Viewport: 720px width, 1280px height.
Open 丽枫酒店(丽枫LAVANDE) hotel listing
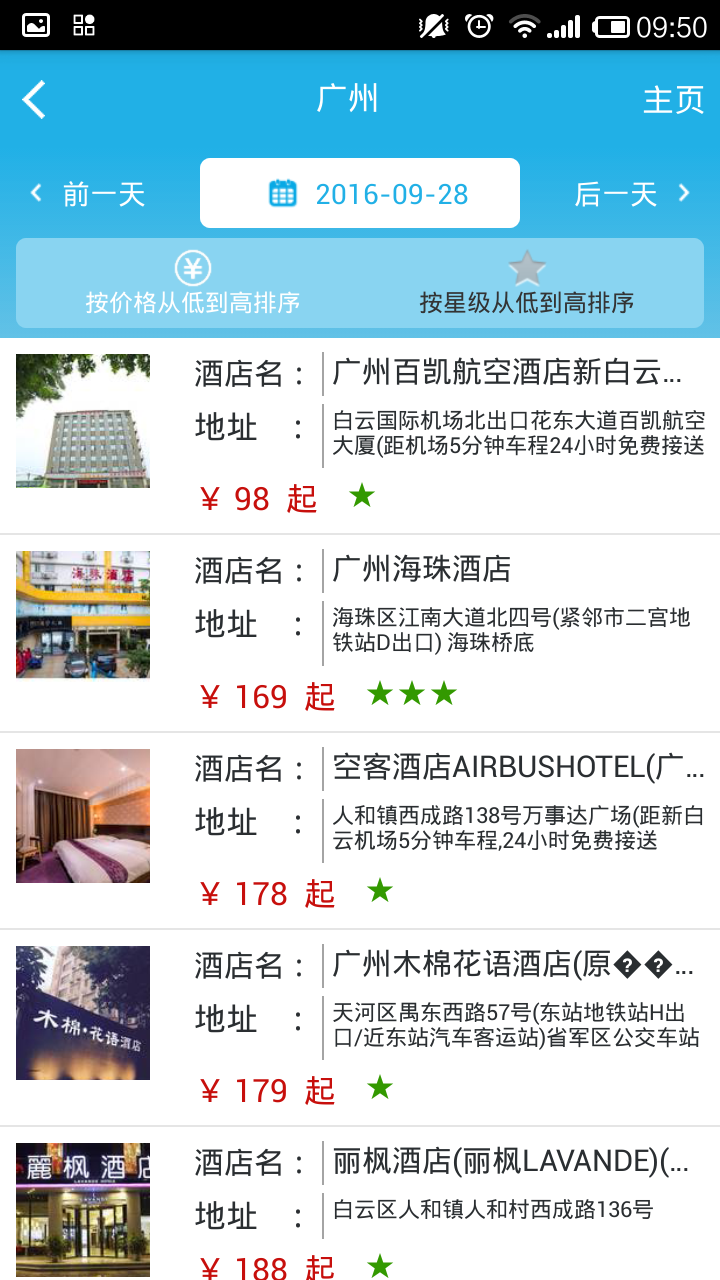(x=360, y=1205)
